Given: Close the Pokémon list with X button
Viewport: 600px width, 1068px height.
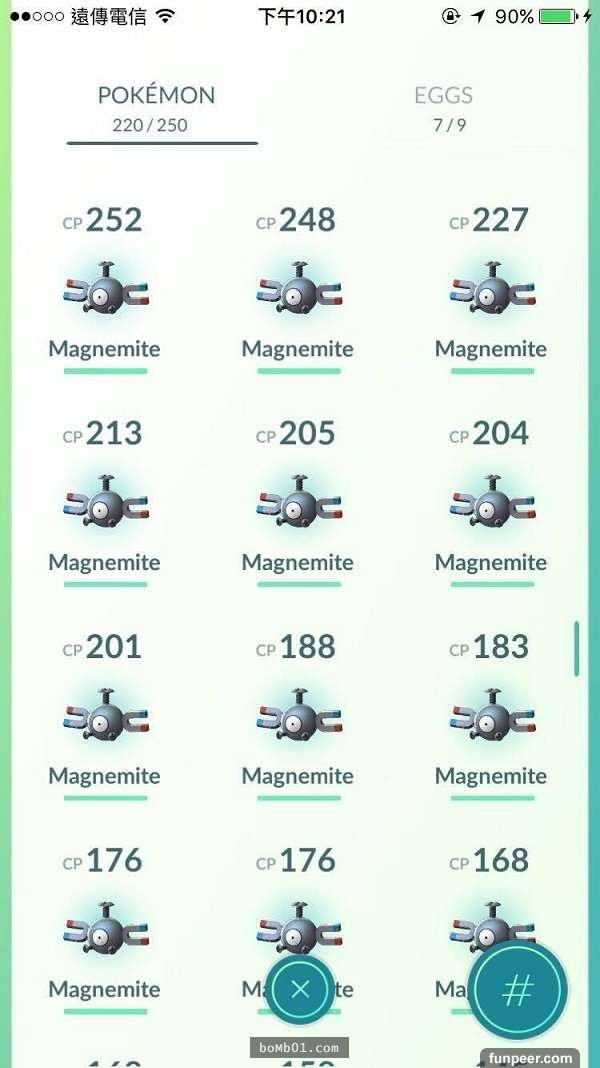Looking at the screenshot, I should pyautogui.click(x=300, y=989).
